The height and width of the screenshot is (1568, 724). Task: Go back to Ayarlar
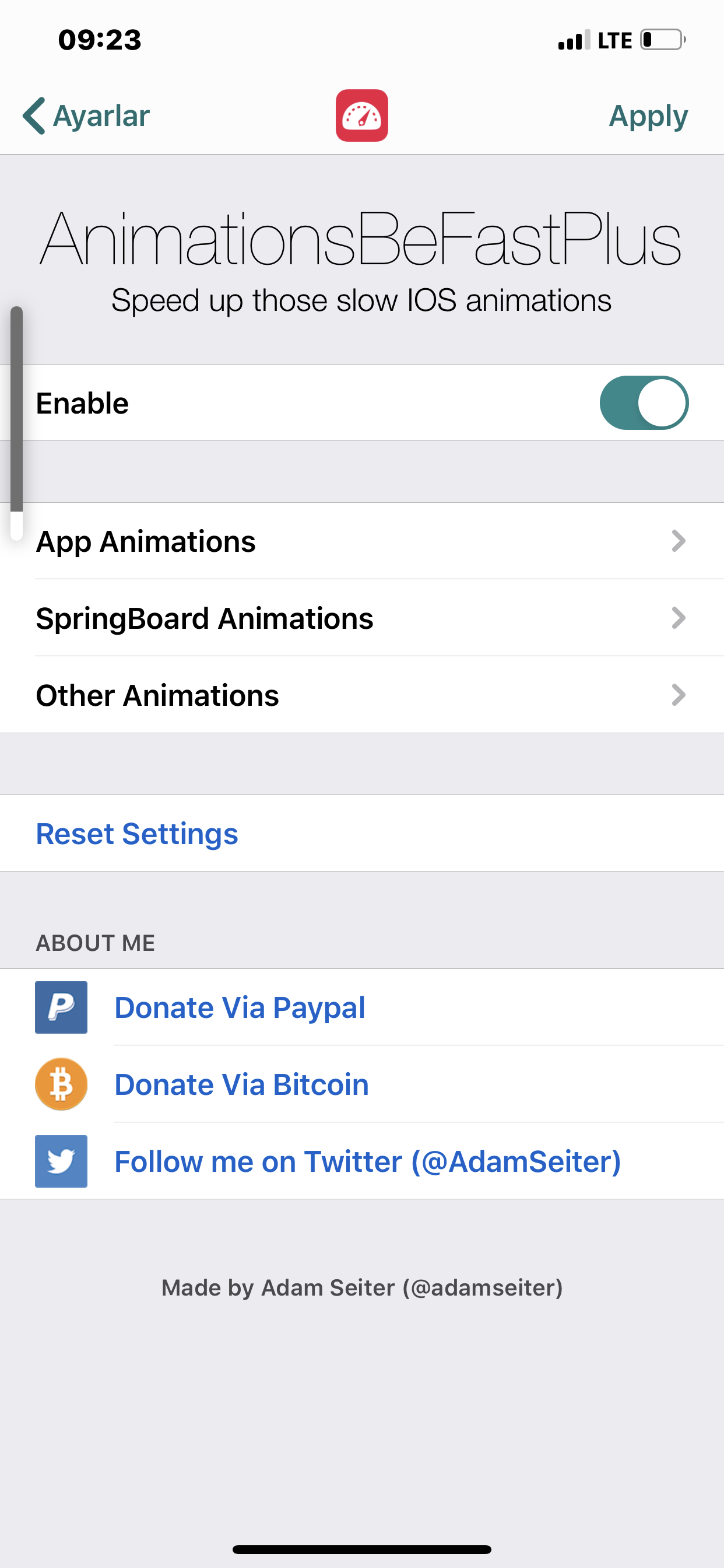pyautogui.click(x=86, y=116)
